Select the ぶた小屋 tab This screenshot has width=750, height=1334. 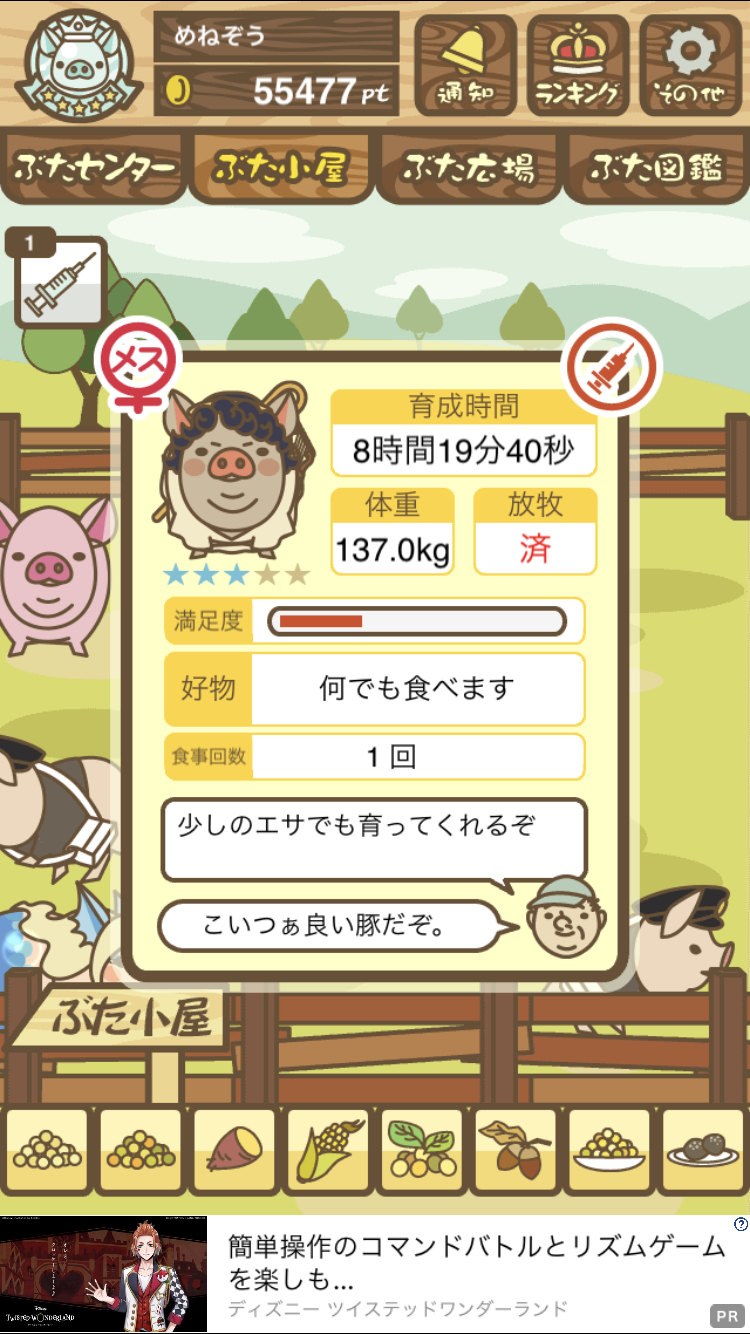(x=282, y=168)
